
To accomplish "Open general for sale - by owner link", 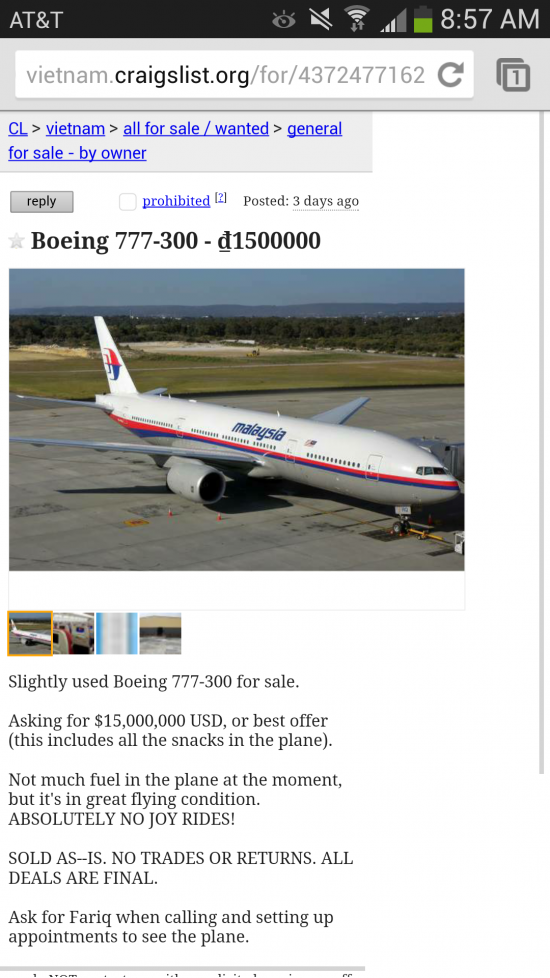I will pyautogui.click(x=175, y=141).
